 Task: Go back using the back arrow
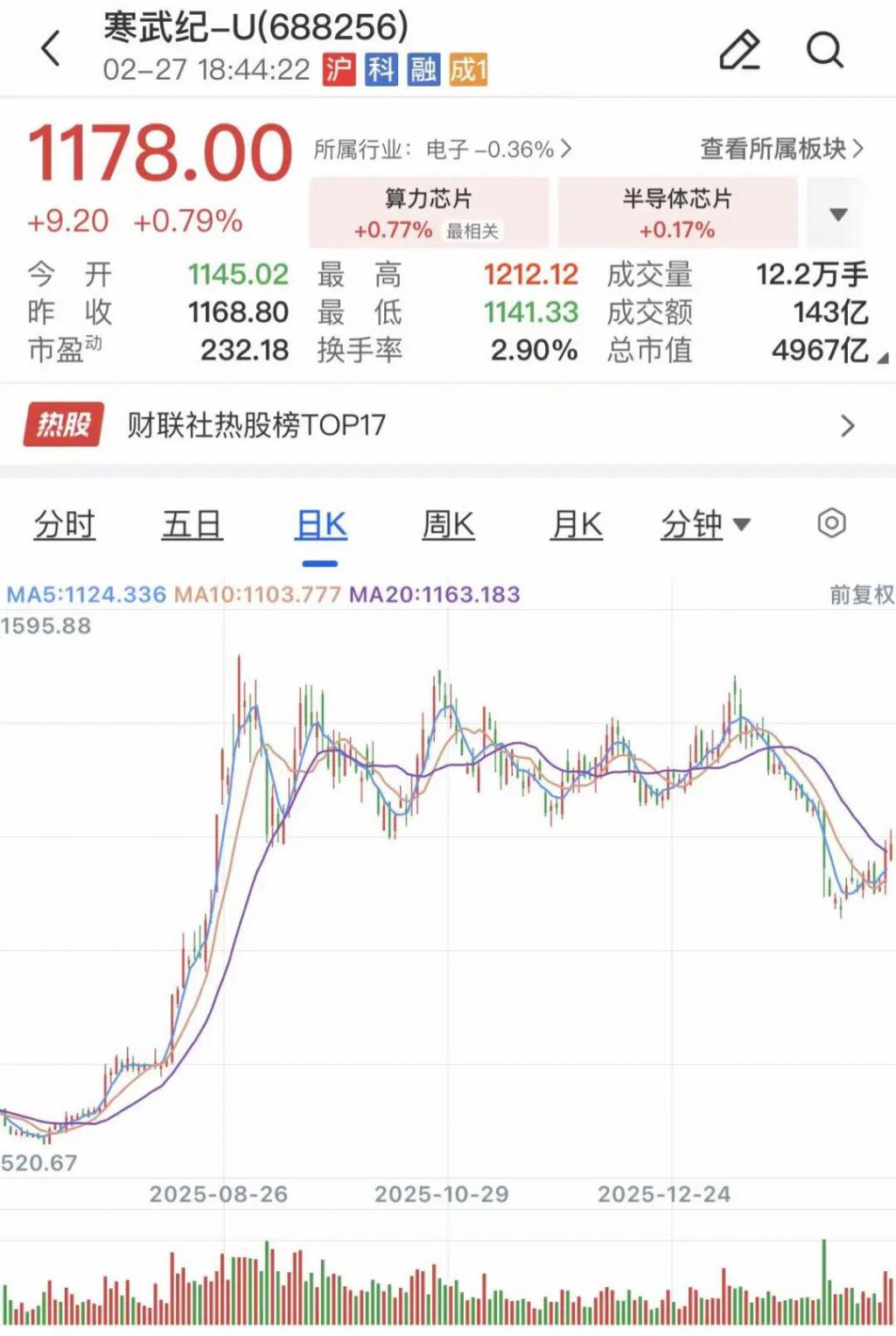tap(51, 49)
